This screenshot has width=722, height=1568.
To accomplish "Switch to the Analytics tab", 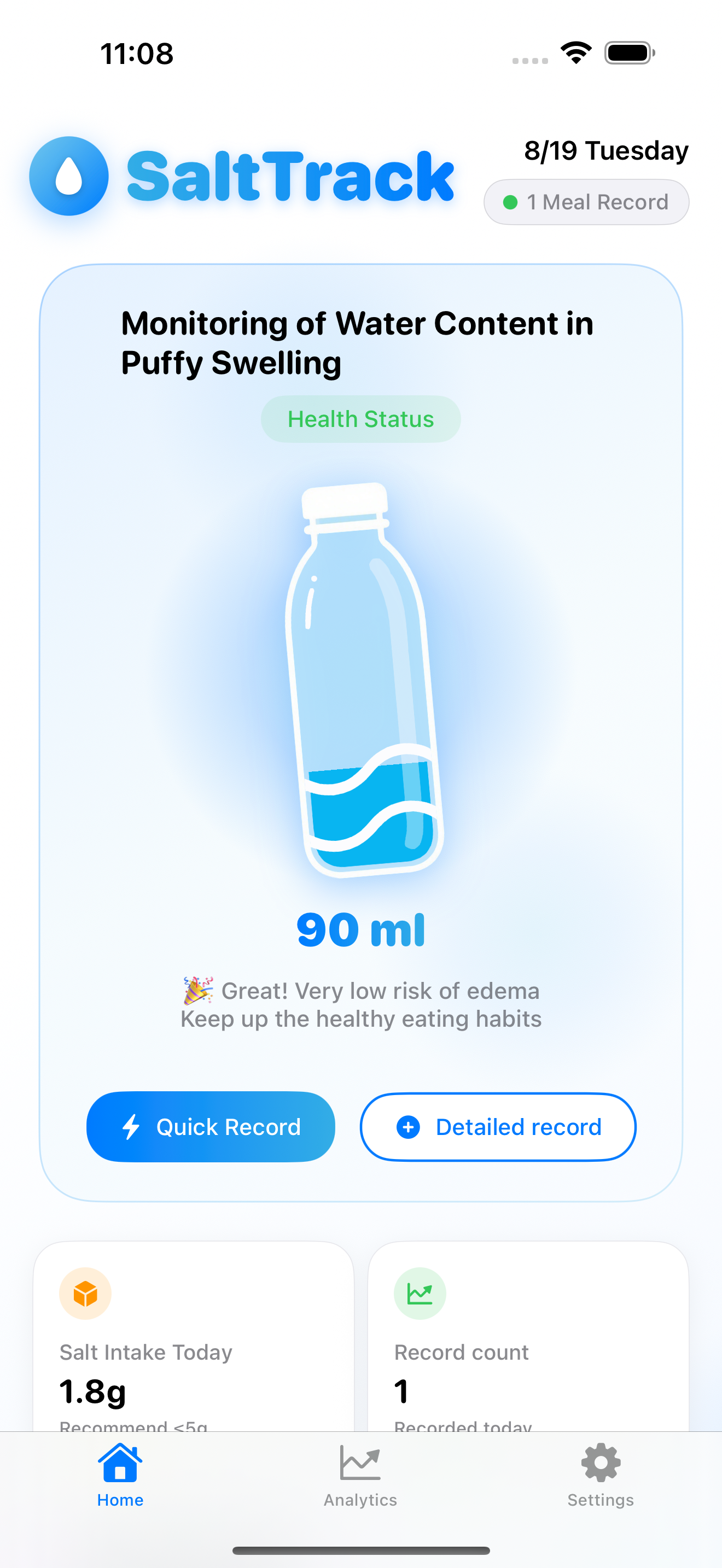I will tap(360, 1476).
